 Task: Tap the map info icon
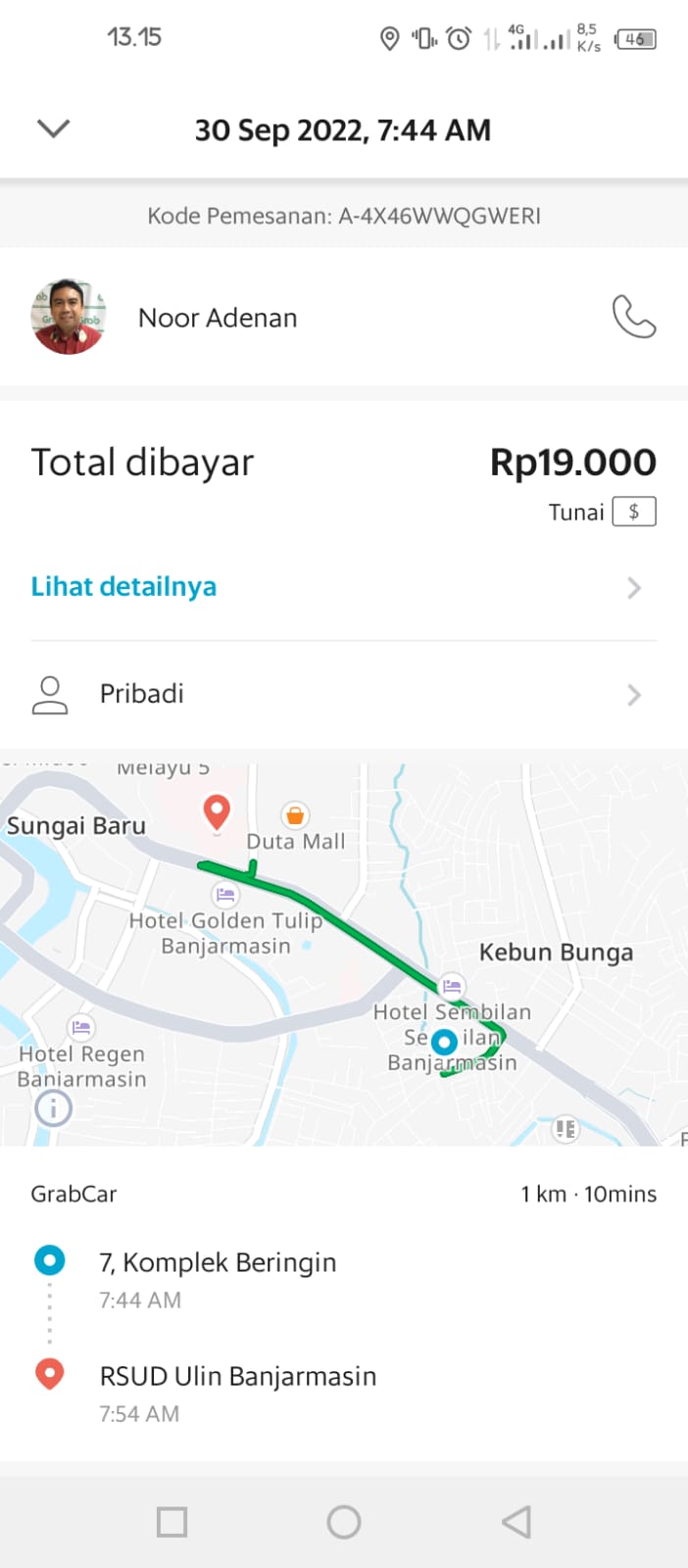coord(53,1108)
